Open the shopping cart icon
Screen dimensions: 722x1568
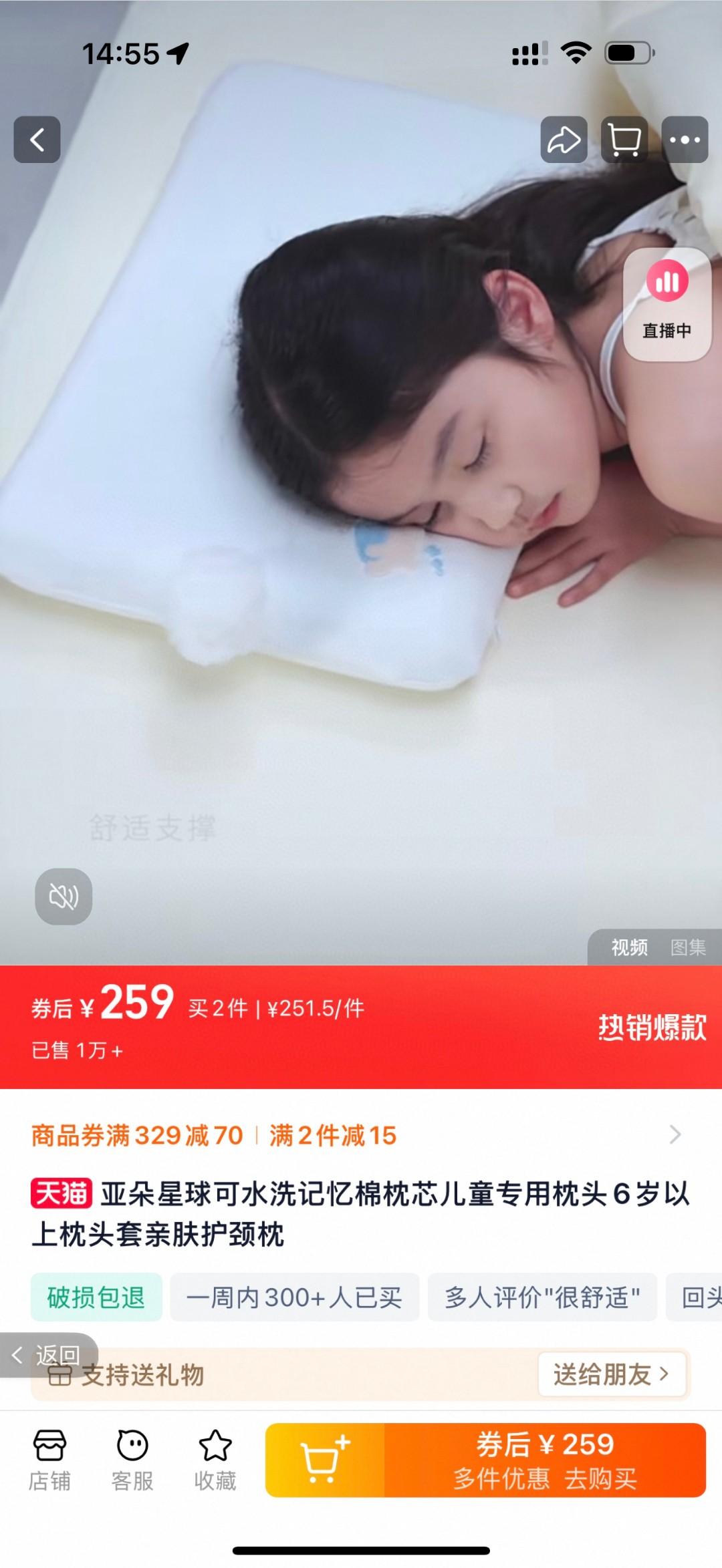(x=624, y=140)
